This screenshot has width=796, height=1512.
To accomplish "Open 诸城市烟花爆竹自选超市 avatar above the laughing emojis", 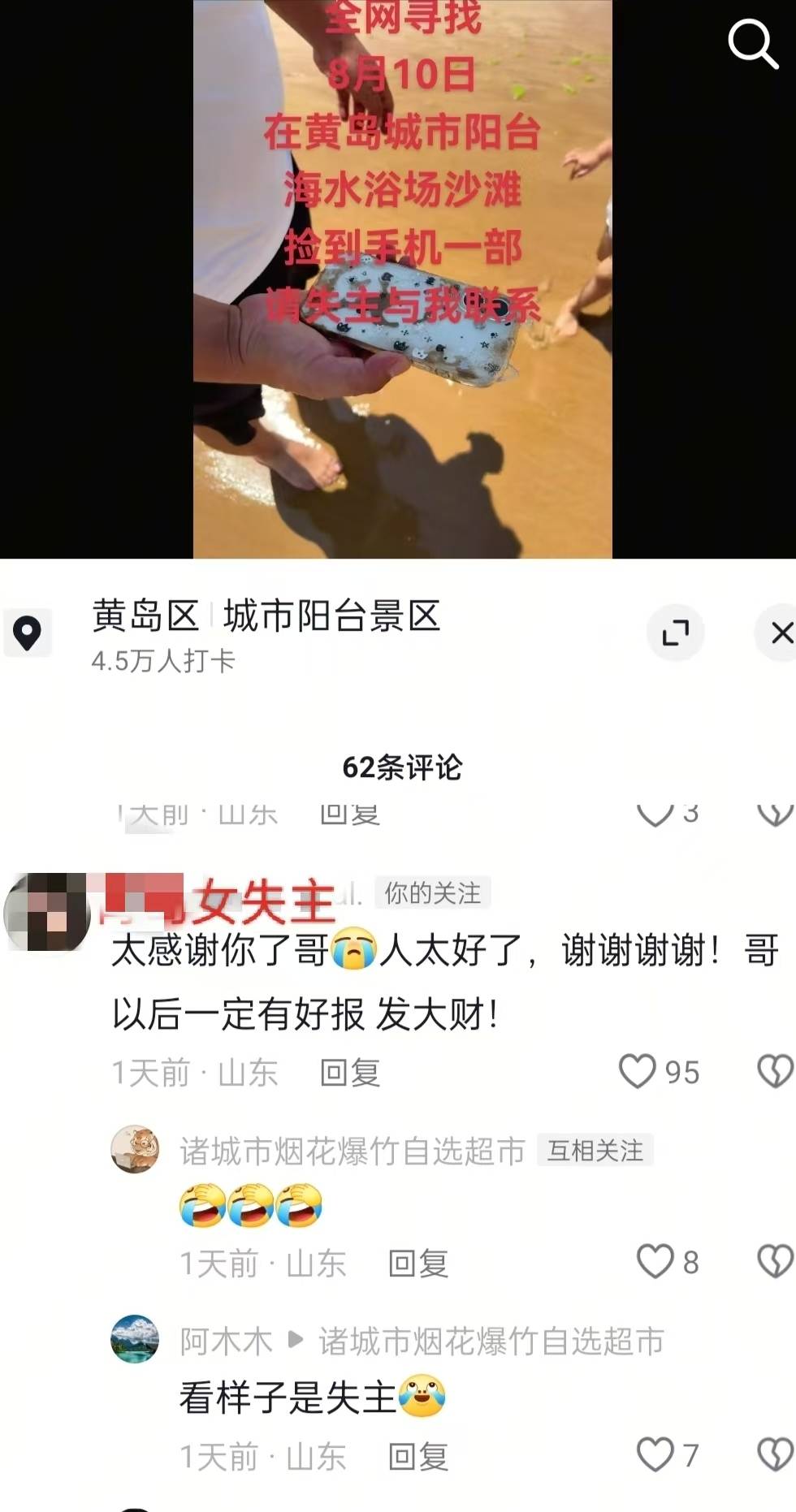I will tap(135, 1150).
